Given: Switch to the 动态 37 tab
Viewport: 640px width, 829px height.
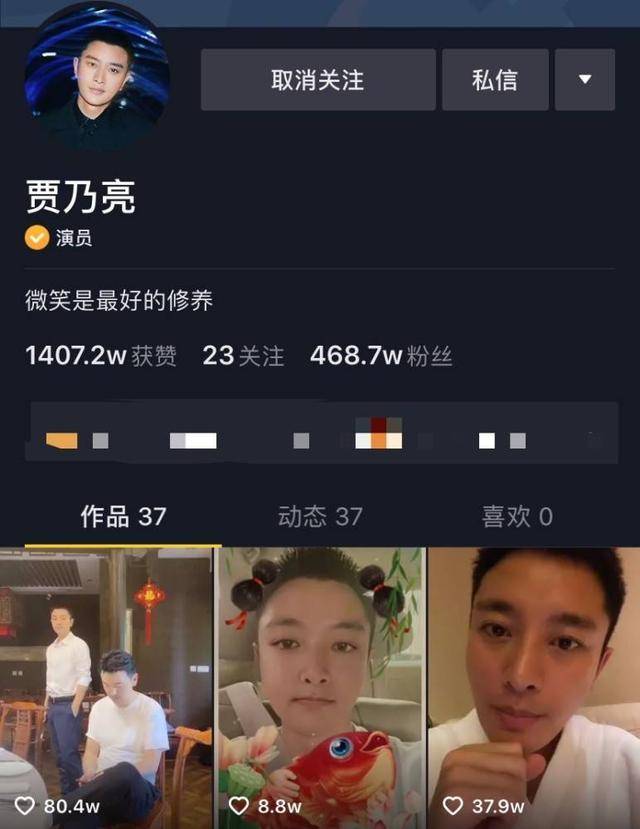Looking at the screenshot, I should (x=320, y=516).
